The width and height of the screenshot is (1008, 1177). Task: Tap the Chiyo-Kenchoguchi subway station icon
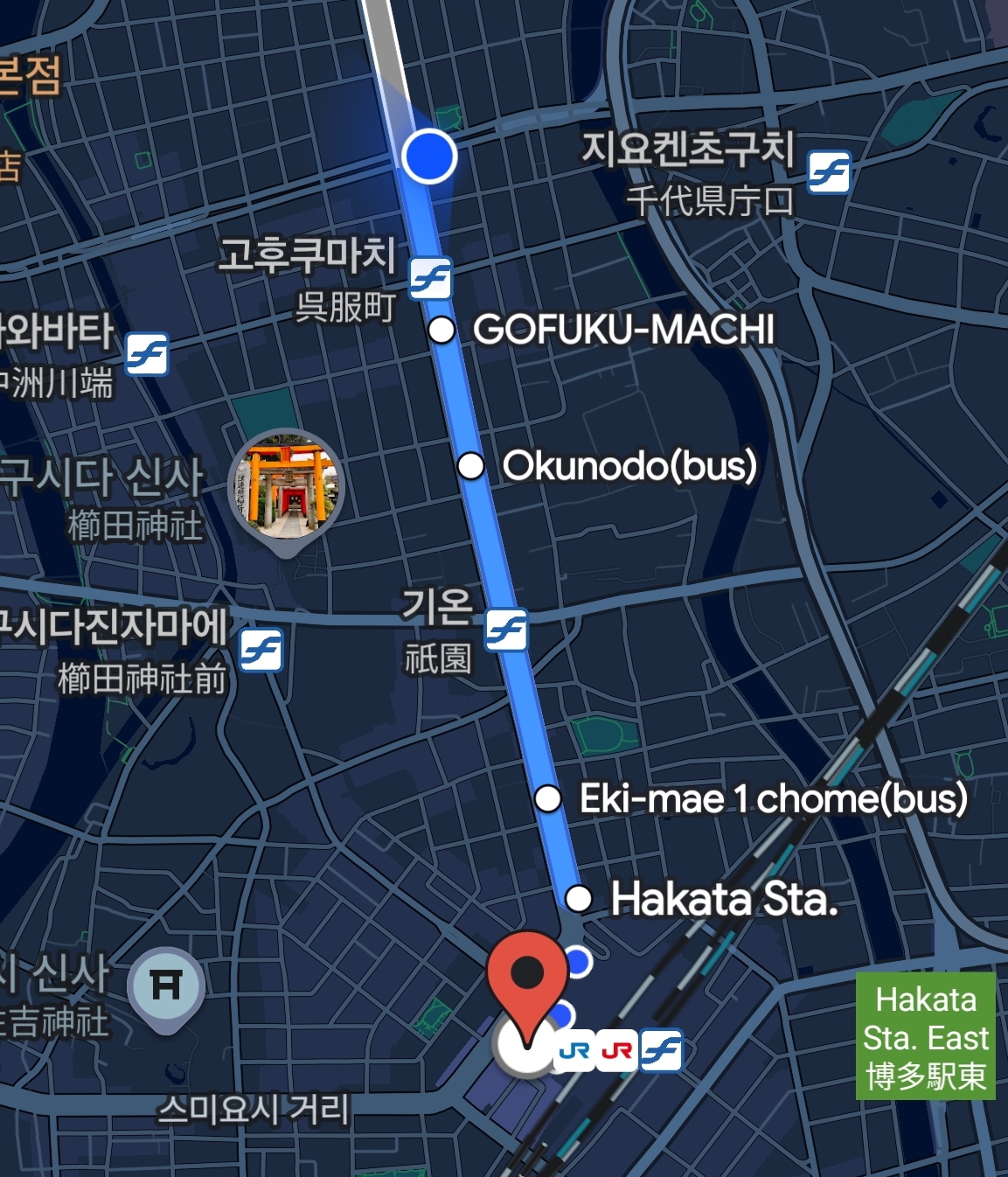pyautogui.click(x=828, y=172)
